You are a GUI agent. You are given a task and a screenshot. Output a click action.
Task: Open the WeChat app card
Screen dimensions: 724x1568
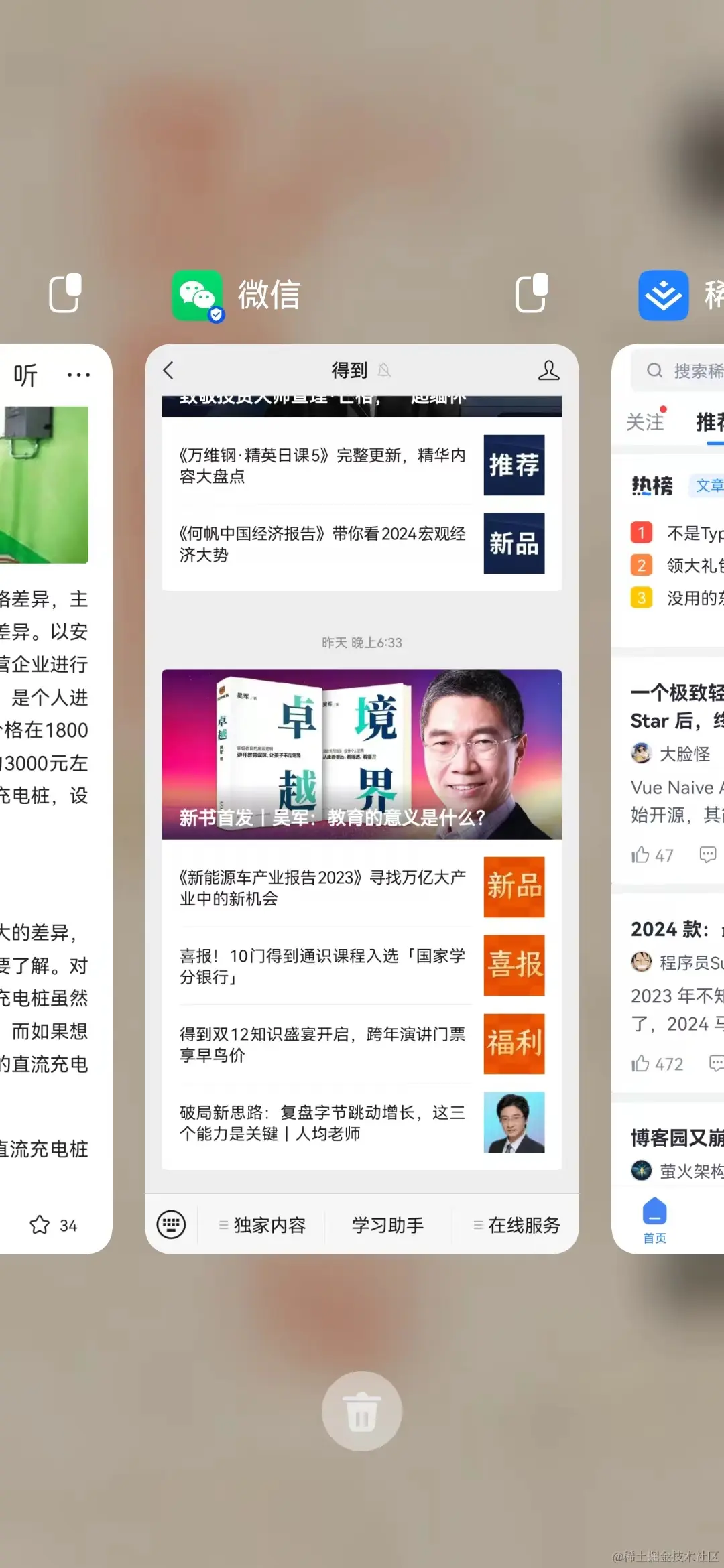click(x=361, y=797)
